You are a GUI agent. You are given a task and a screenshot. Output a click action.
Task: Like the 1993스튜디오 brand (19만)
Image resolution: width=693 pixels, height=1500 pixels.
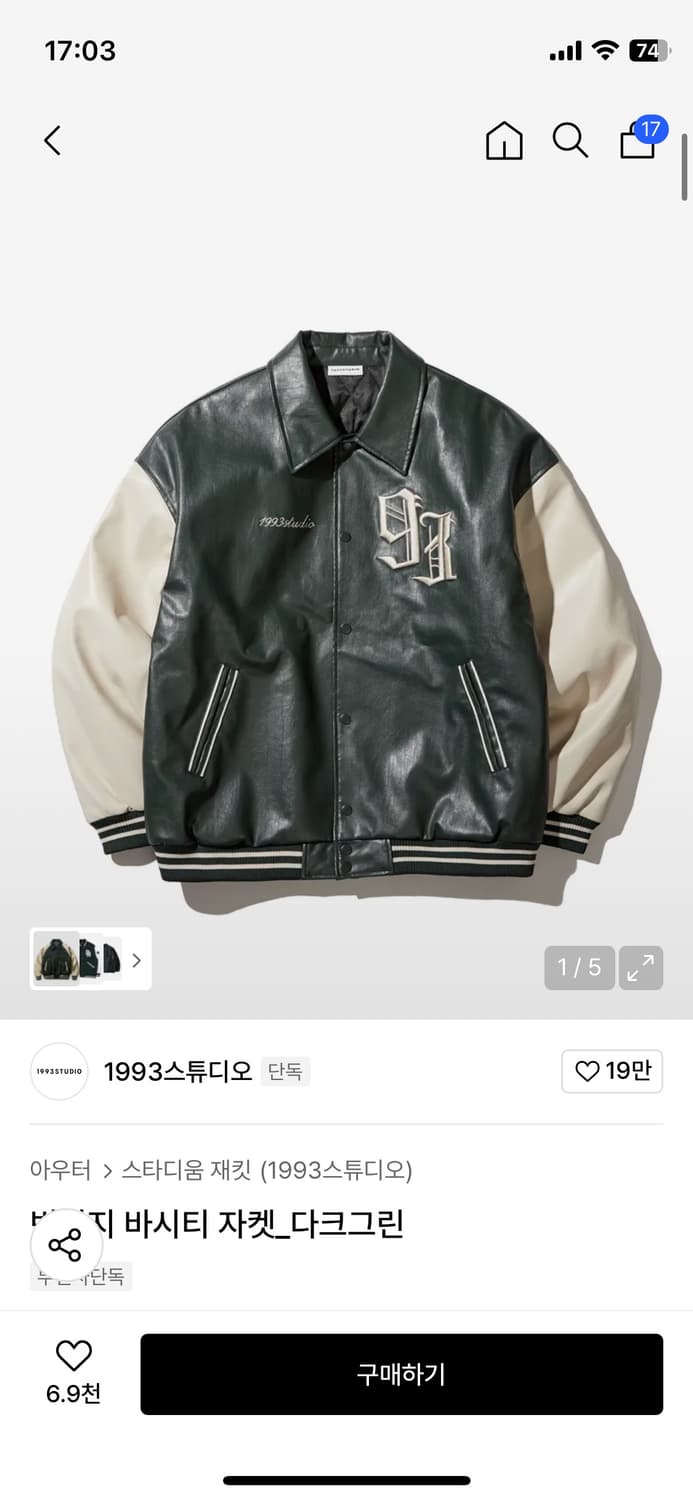coord(612,1072)
